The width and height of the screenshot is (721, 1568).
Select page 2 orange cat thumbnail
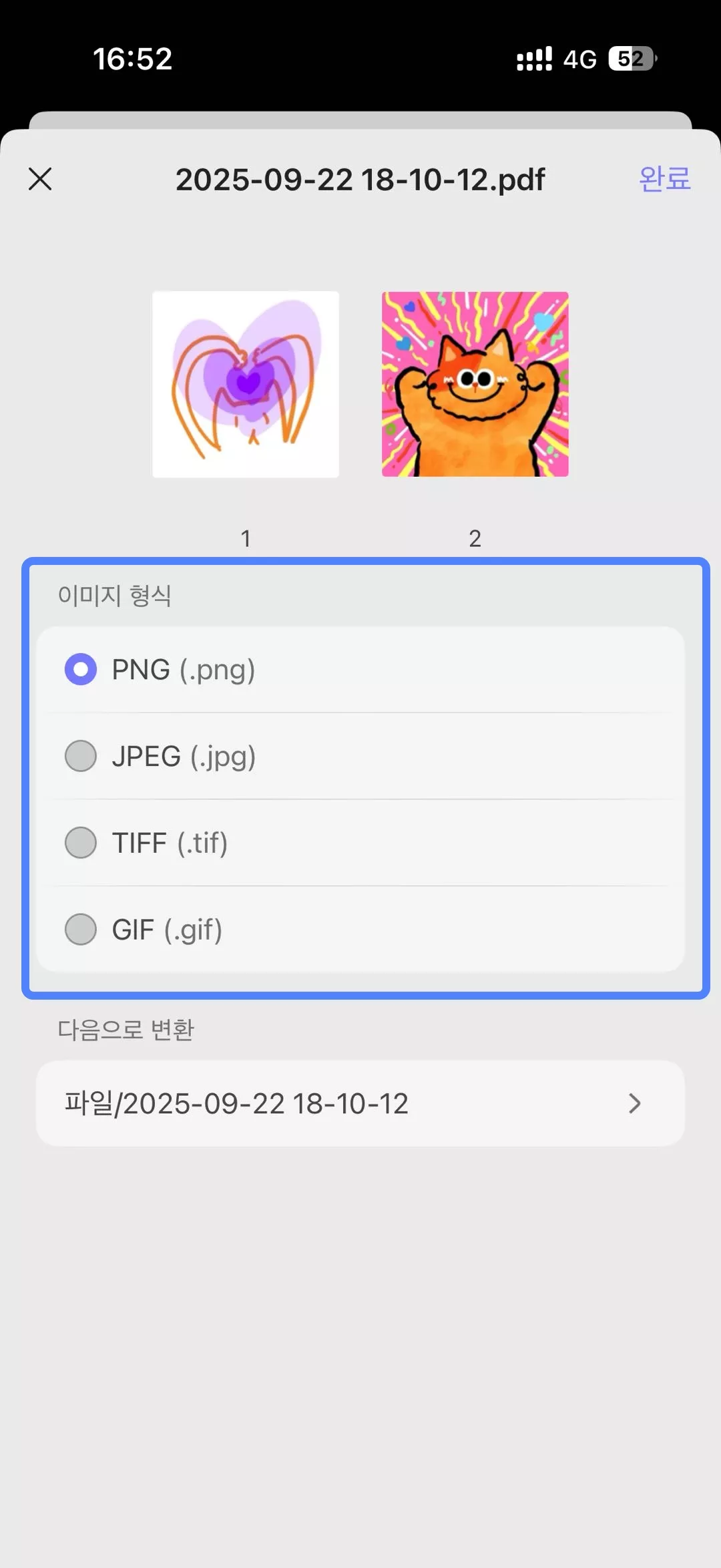475,384
